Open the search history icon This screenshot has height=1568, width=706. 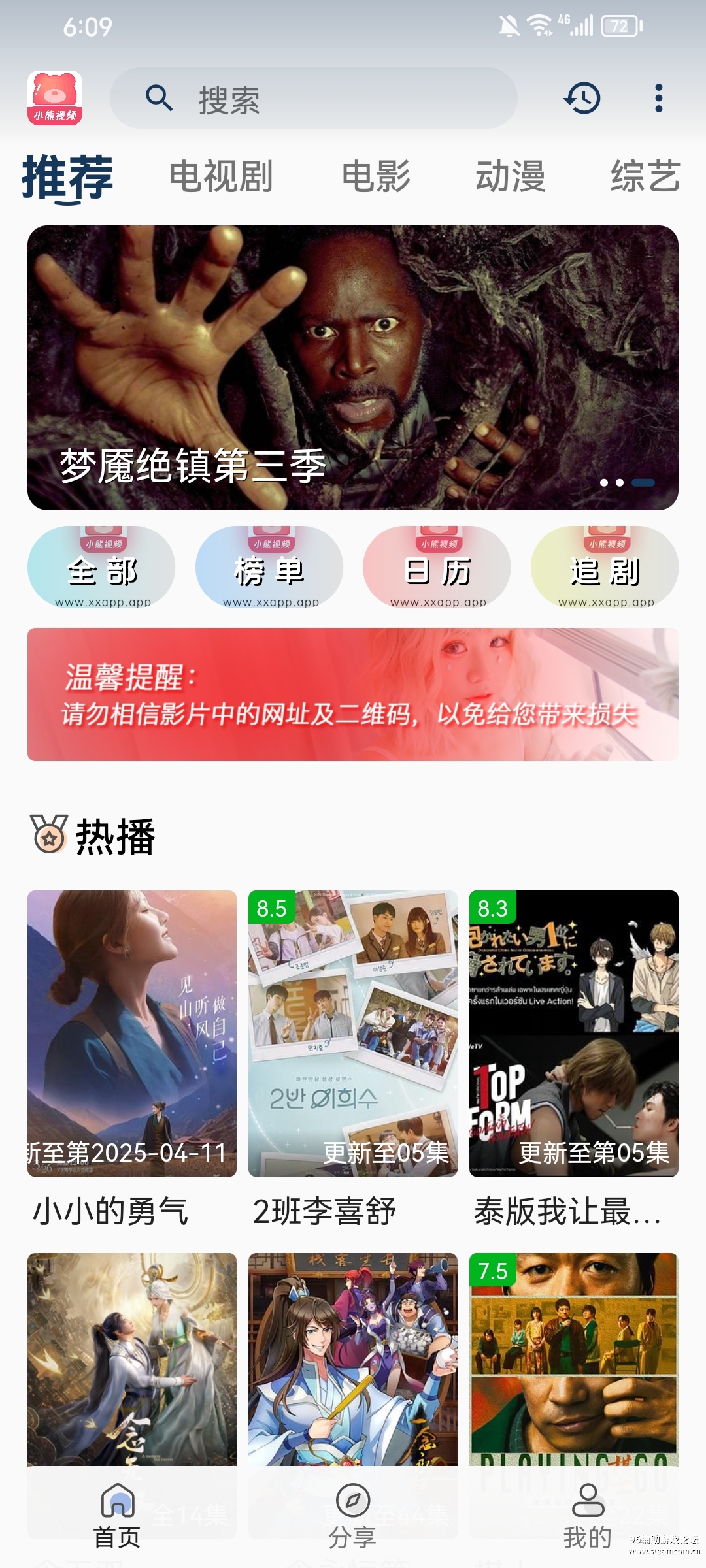582,98
